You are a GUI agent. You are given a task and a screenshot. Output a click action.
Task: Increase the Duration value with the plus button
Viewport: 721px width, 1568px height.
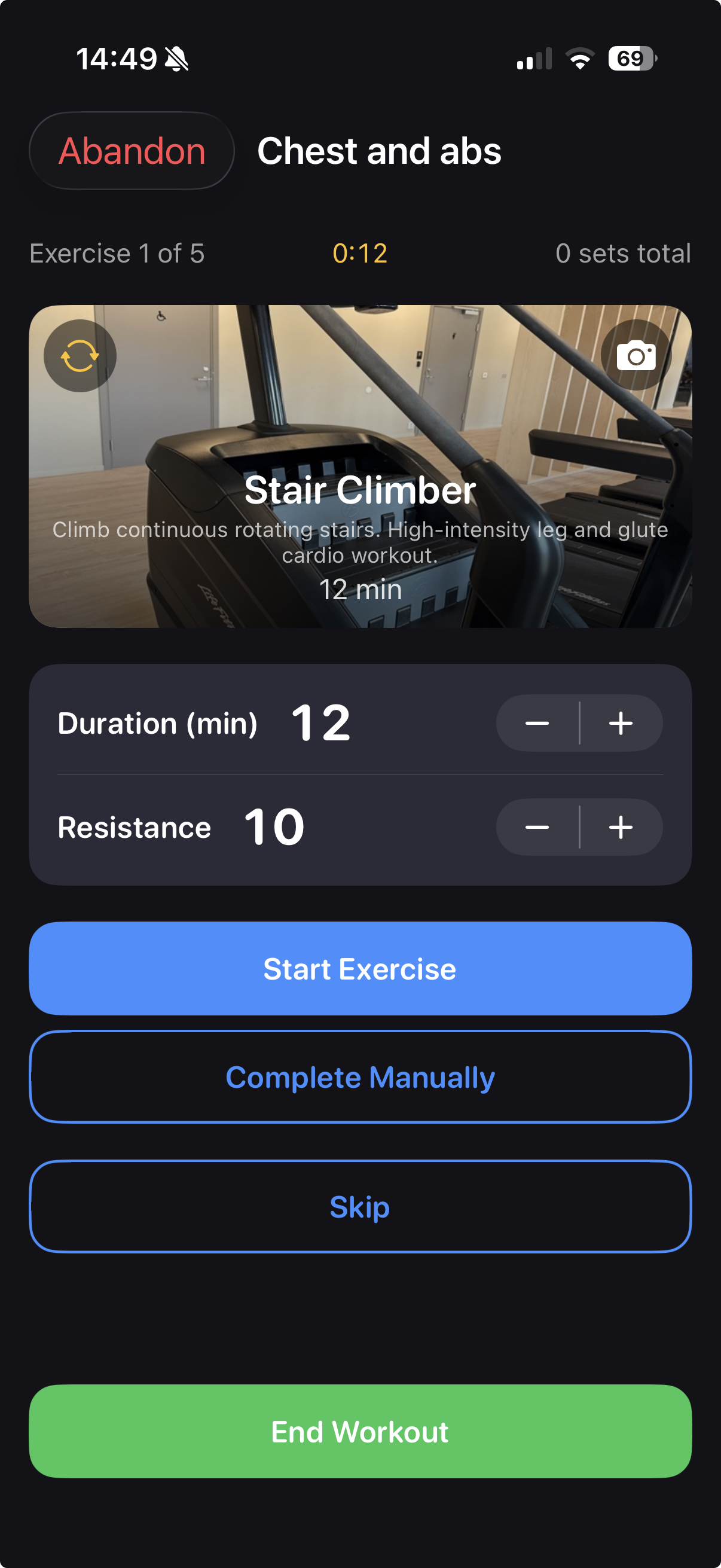tap(621, 723)
